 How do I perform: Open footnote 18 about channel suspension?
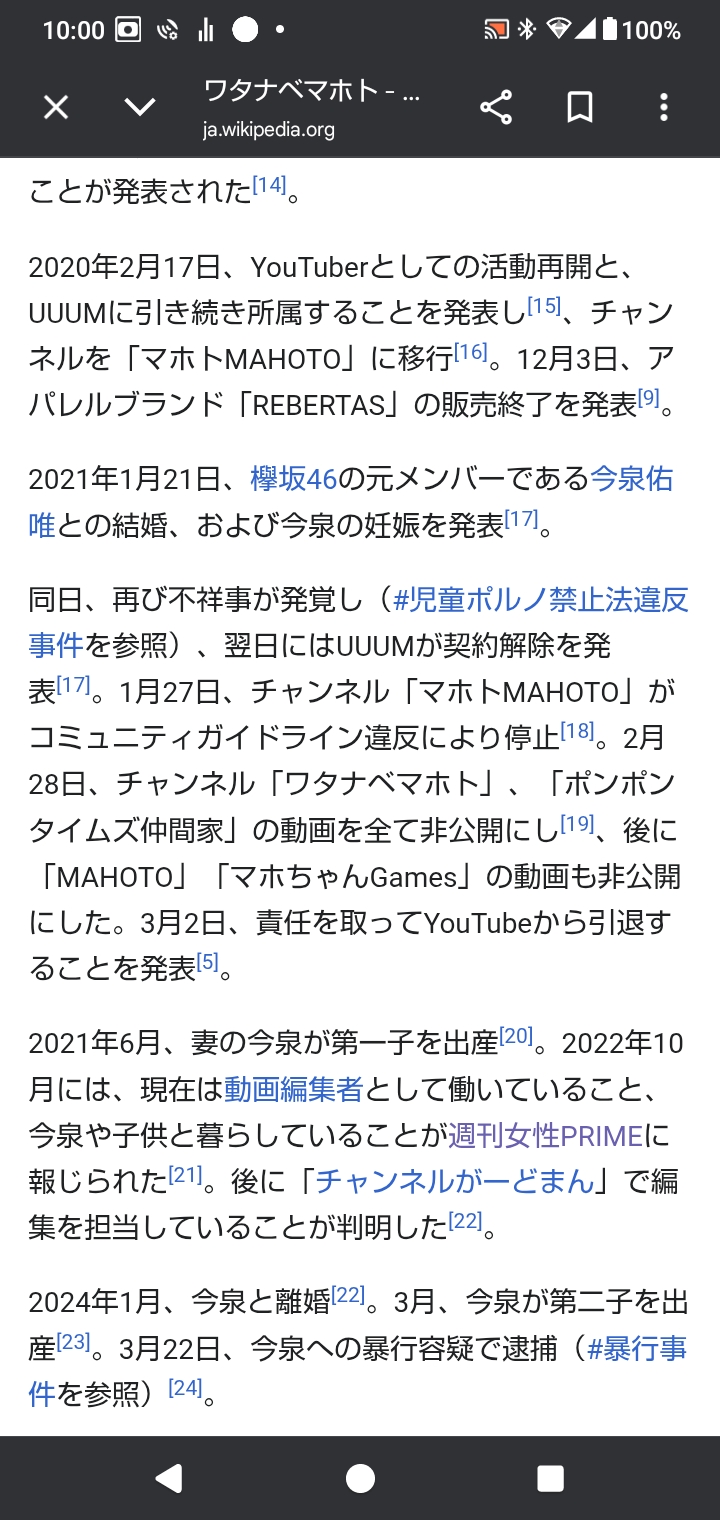point(577,731)
